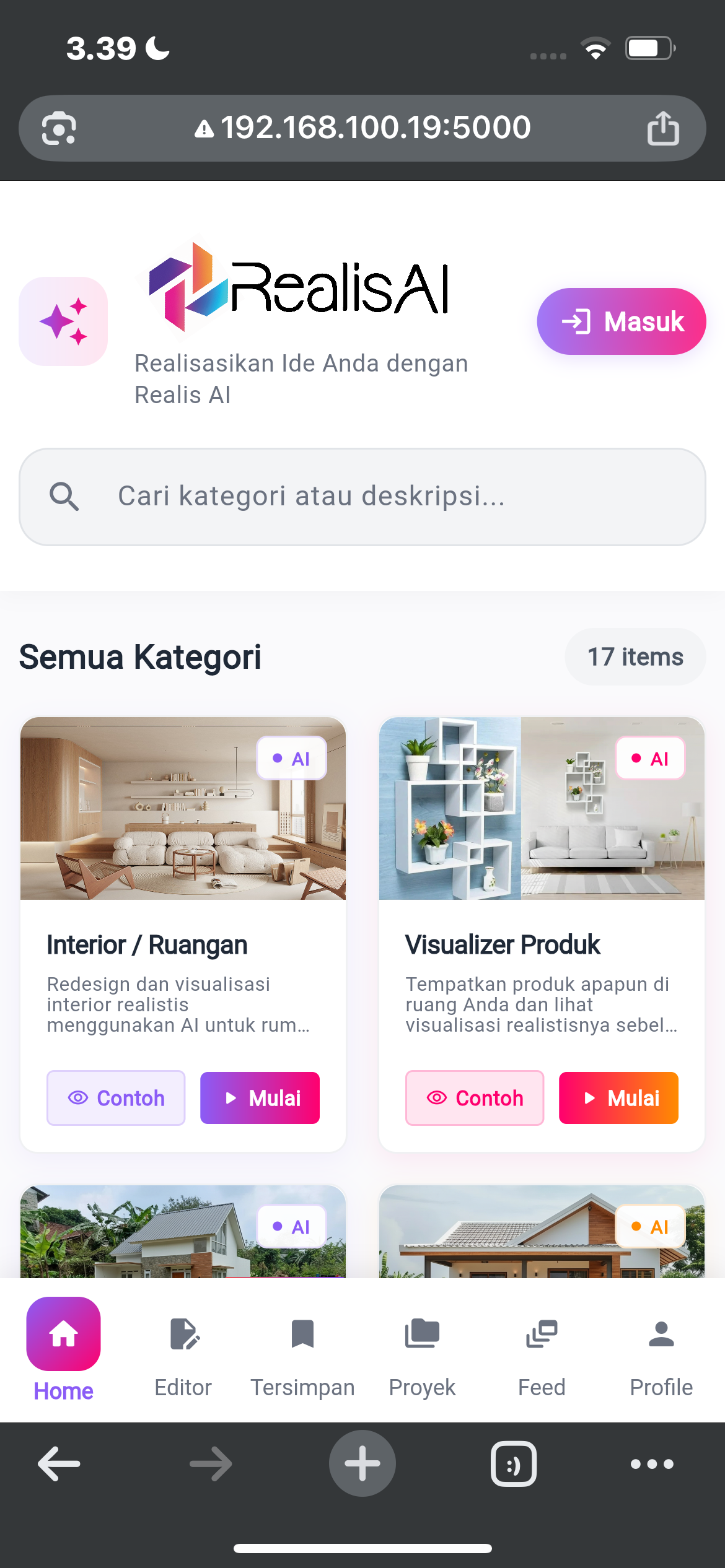The height and width of the screenshot is (1568, 725).
Task: Open the Tersimpan tab
Action: [x=302, y=1356]
